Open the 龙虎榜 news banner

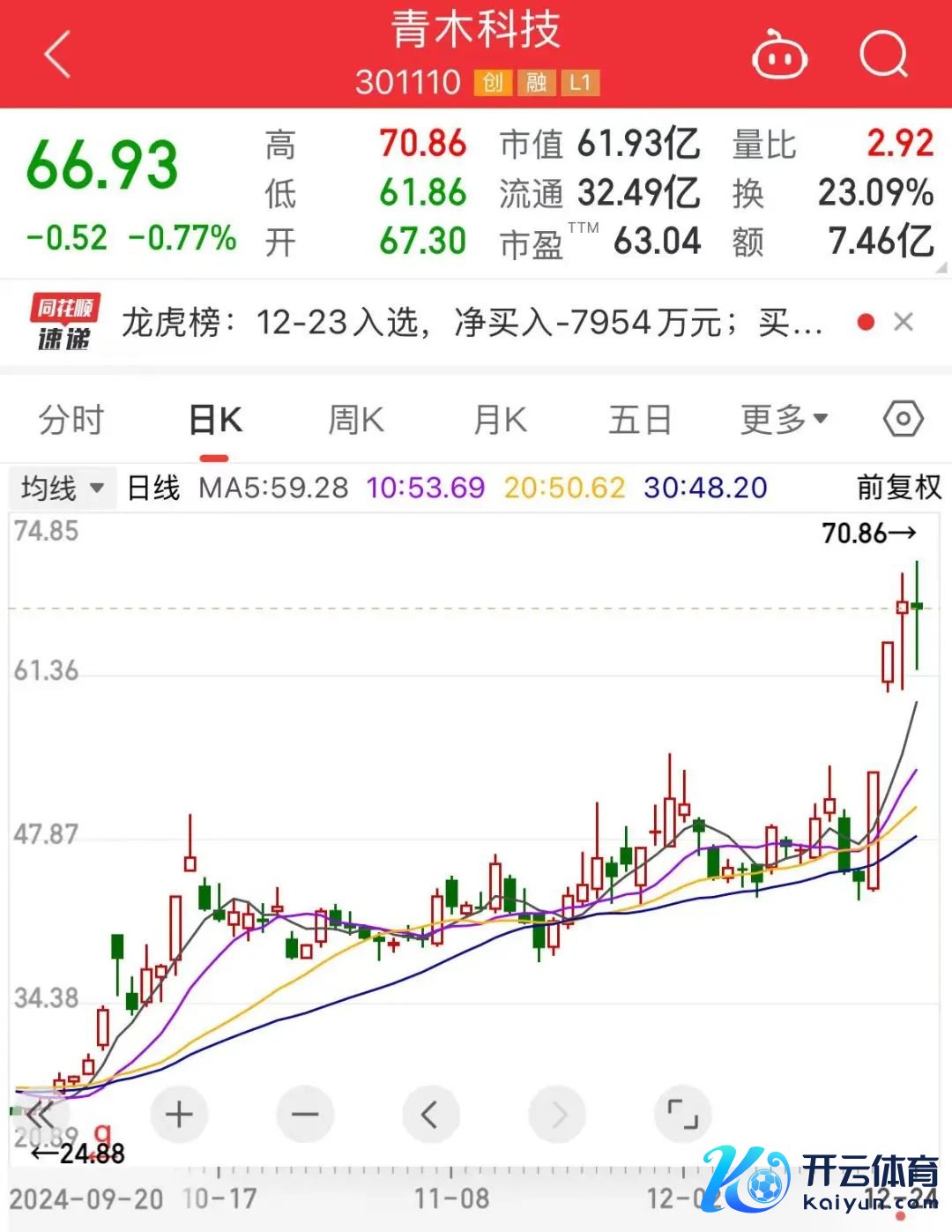(x=472, y=323)
